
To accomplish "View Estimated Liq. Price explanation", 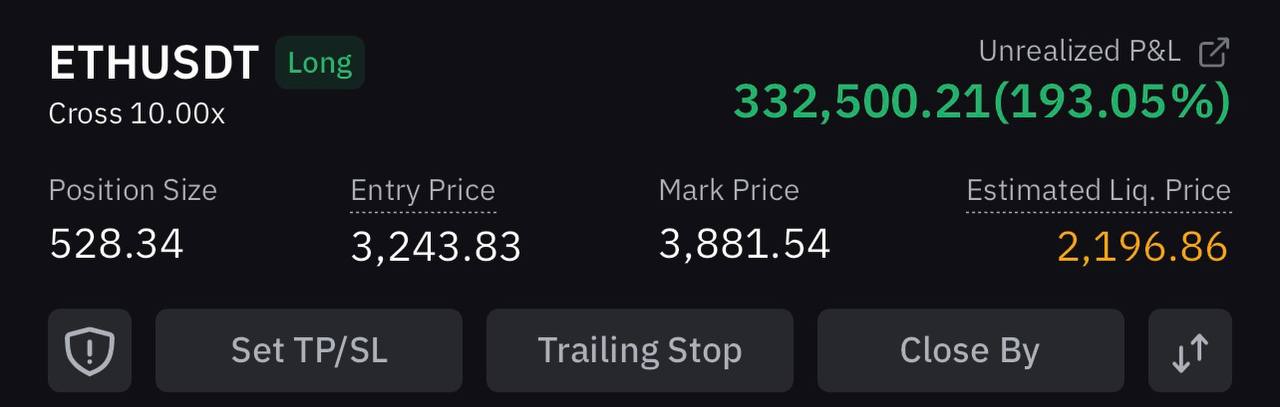I will pos(1098,191).
